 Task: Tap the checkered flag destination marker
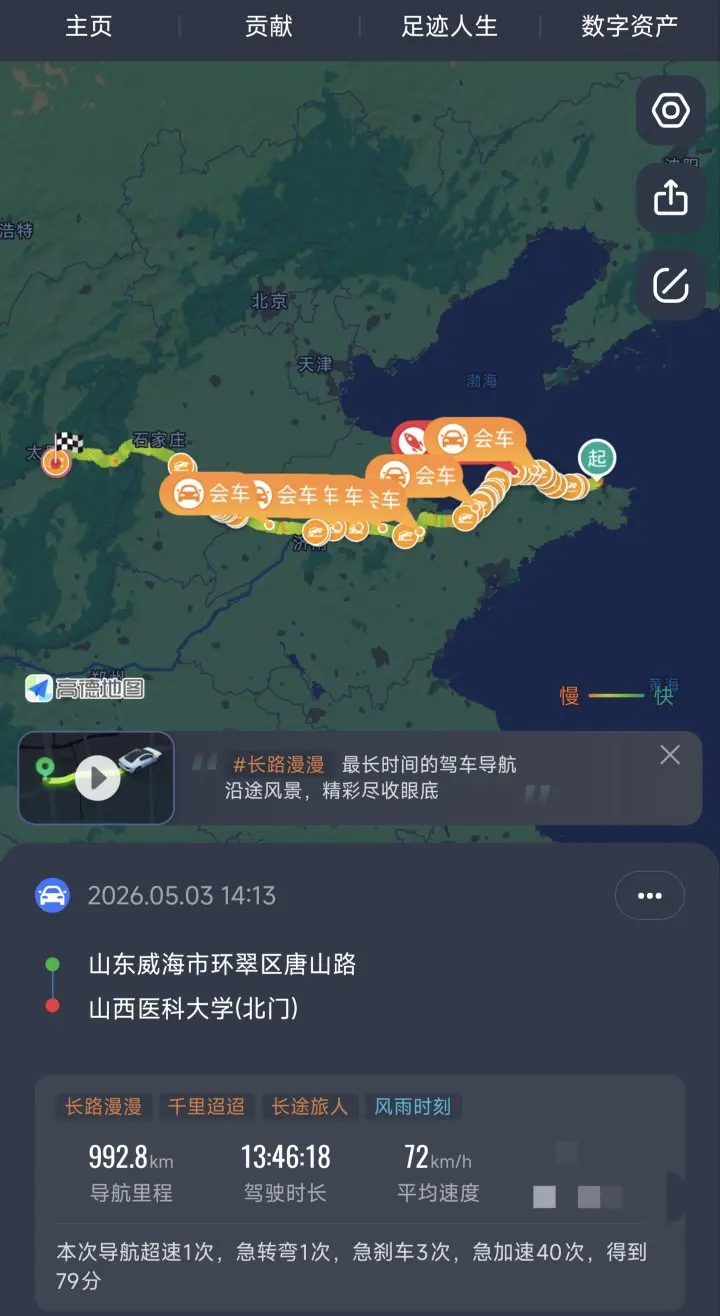pyautogui.click(x=68, y=443)
